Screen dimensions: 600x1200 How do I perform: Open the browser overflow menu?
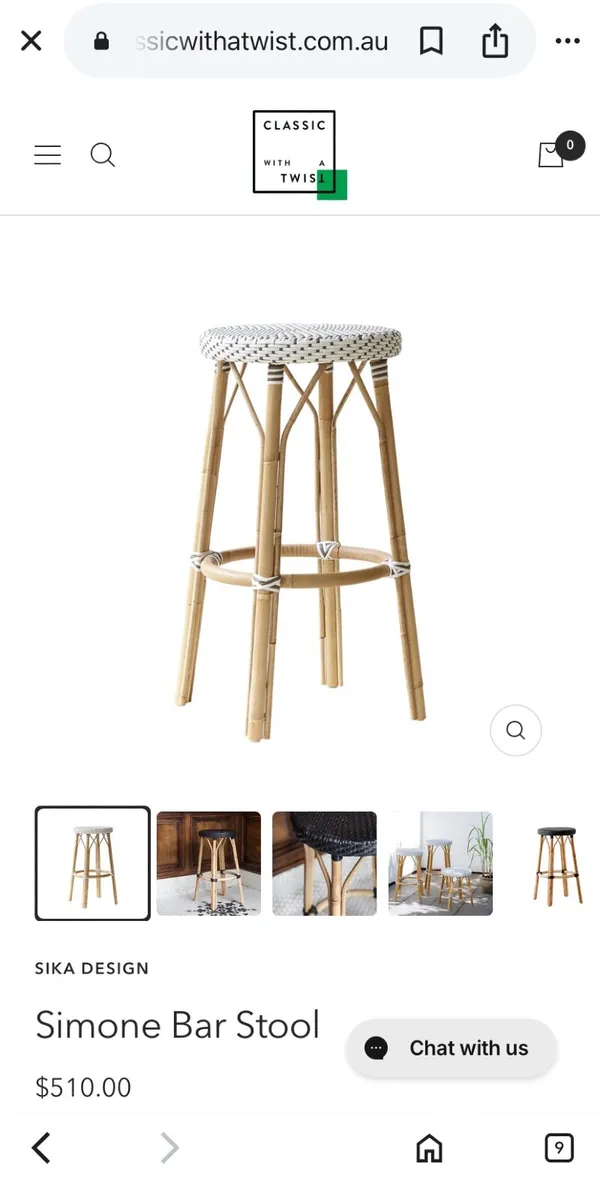pyautogui.click(x=567, y=41)
